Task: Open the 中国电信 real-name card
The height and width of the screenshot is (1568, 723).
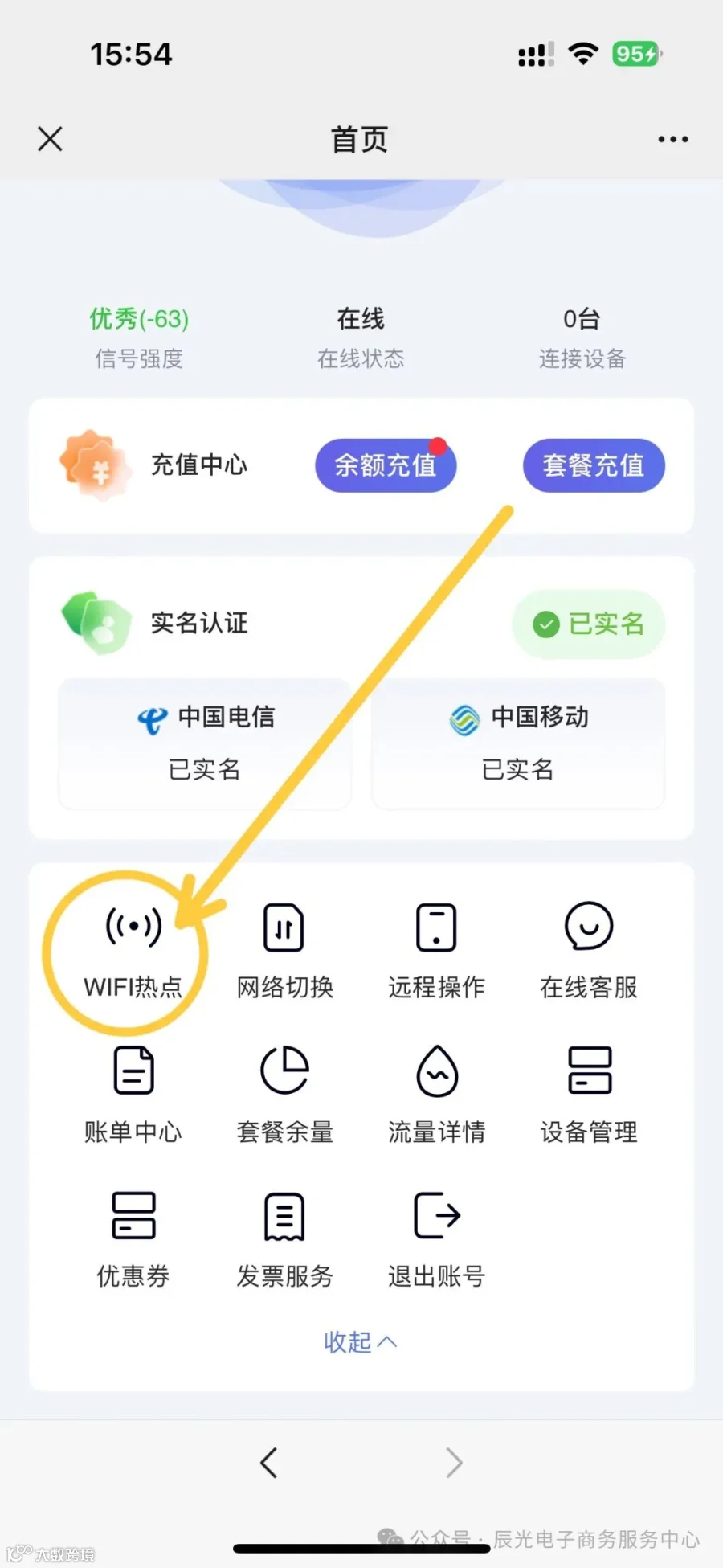Action: point(205,743)
